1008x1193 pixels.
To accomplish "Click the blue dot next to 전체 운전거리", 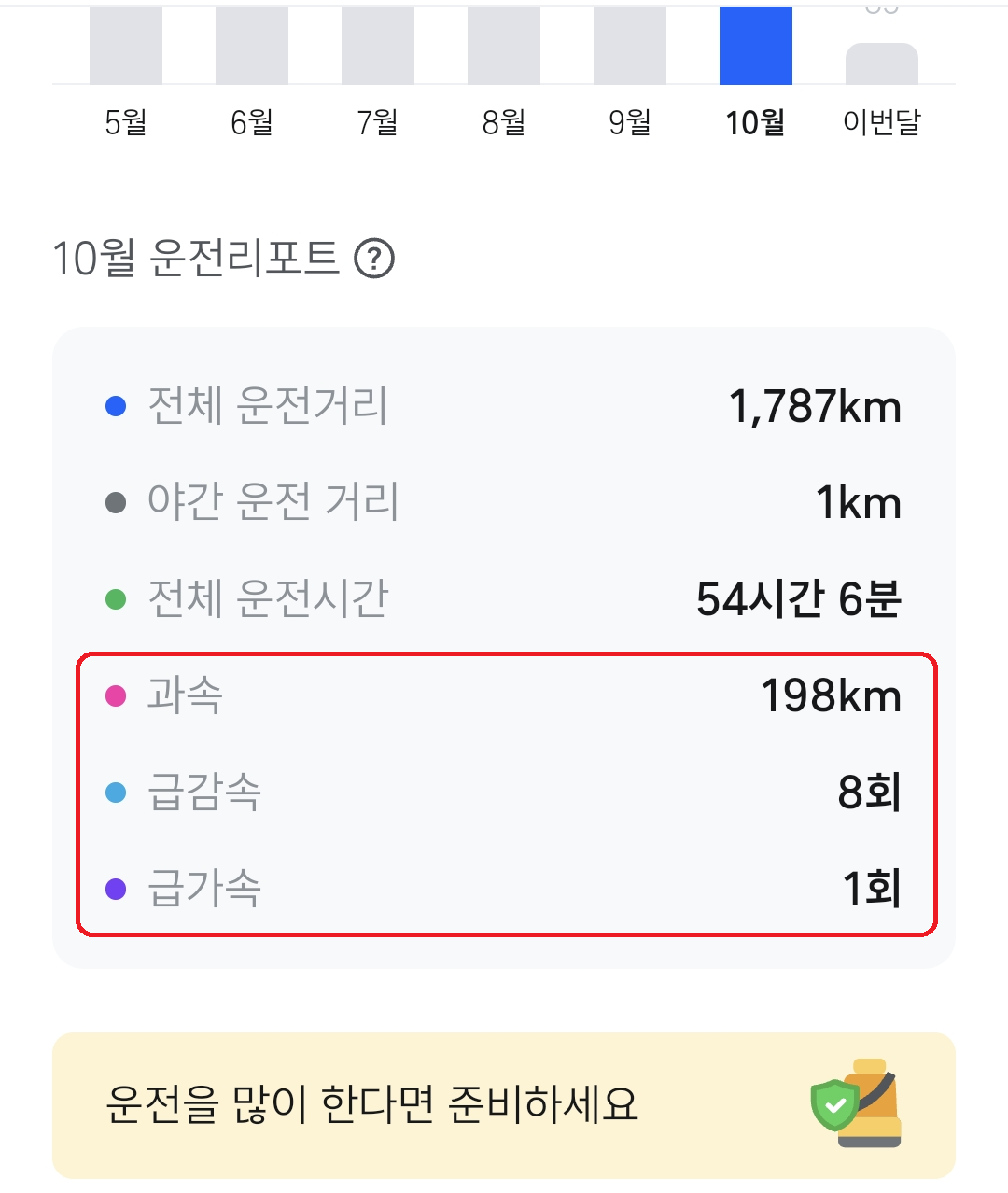I will tap(115, 404).
